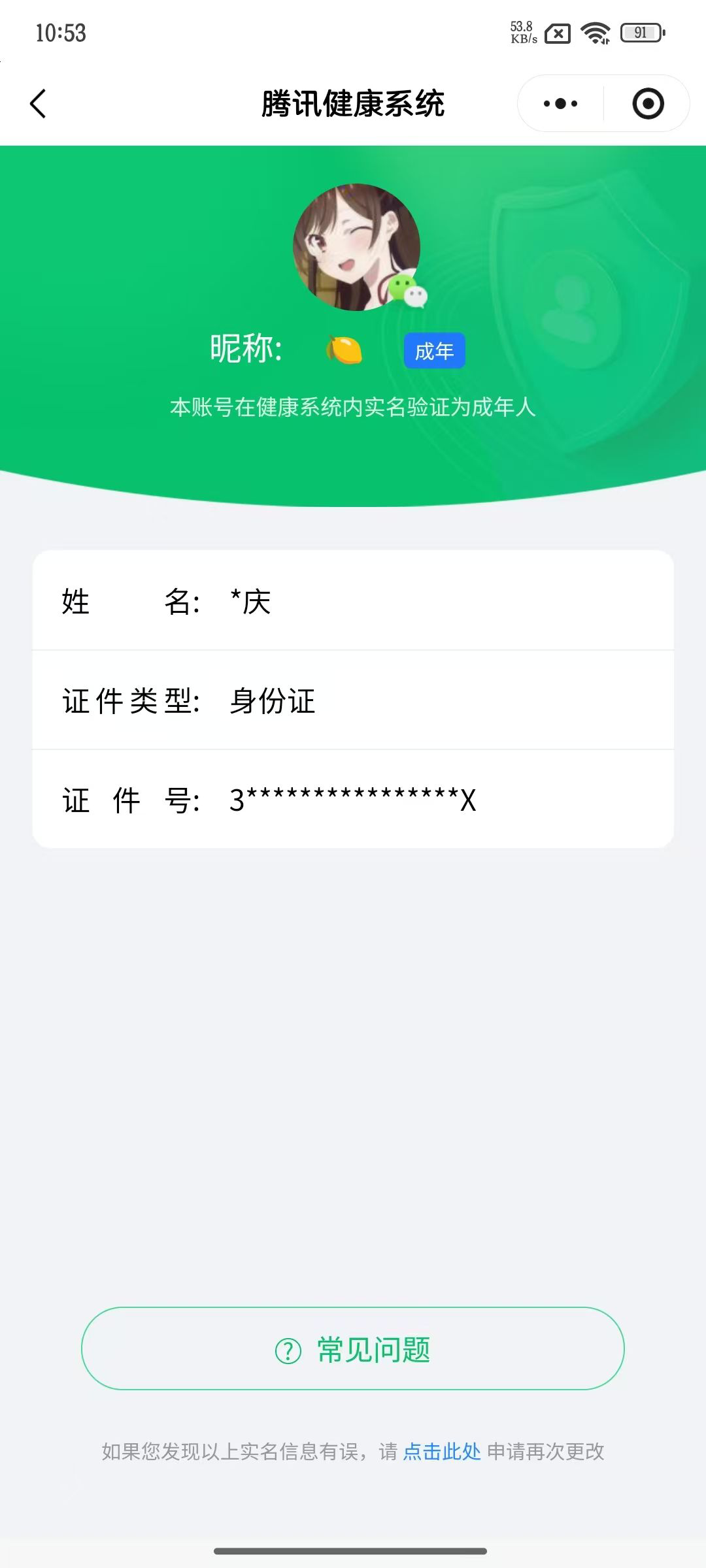Image resolution: width=706 pixels, height=1568 pixels.
Task: Click the back arrow to exit
Action: point(37,103)
